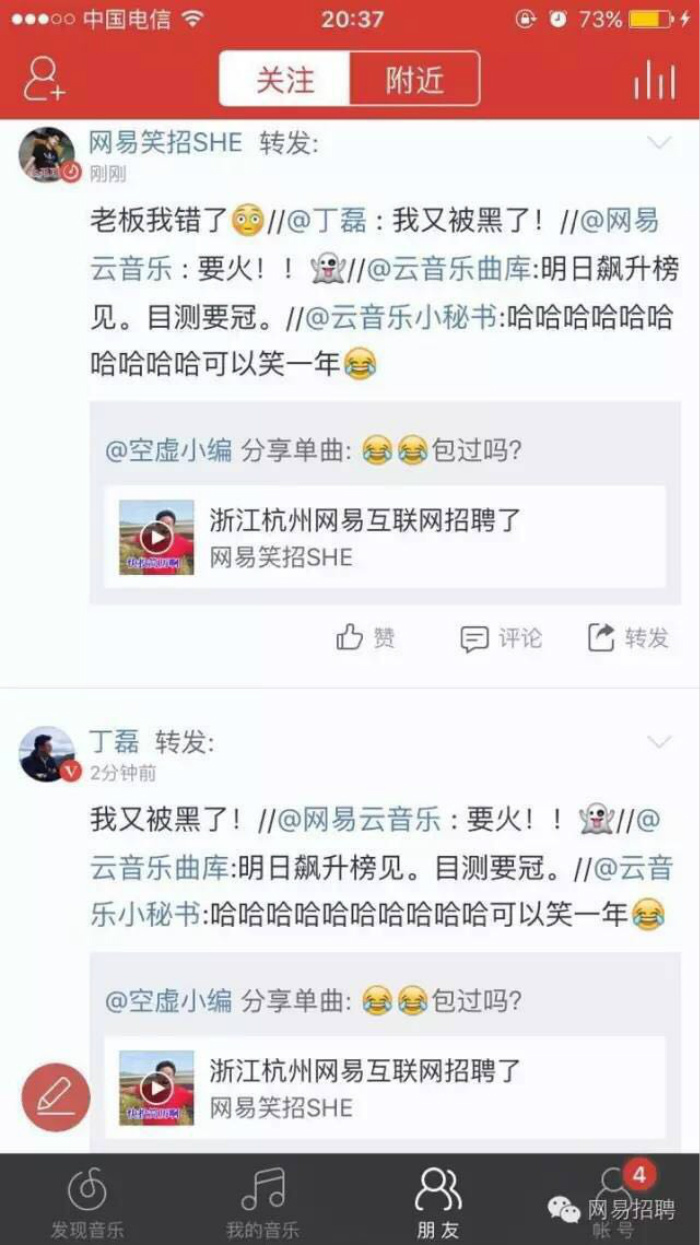700x1245 pixels.
Task: Play the shared song in 丁磊's post
Action: (156, 1087)
